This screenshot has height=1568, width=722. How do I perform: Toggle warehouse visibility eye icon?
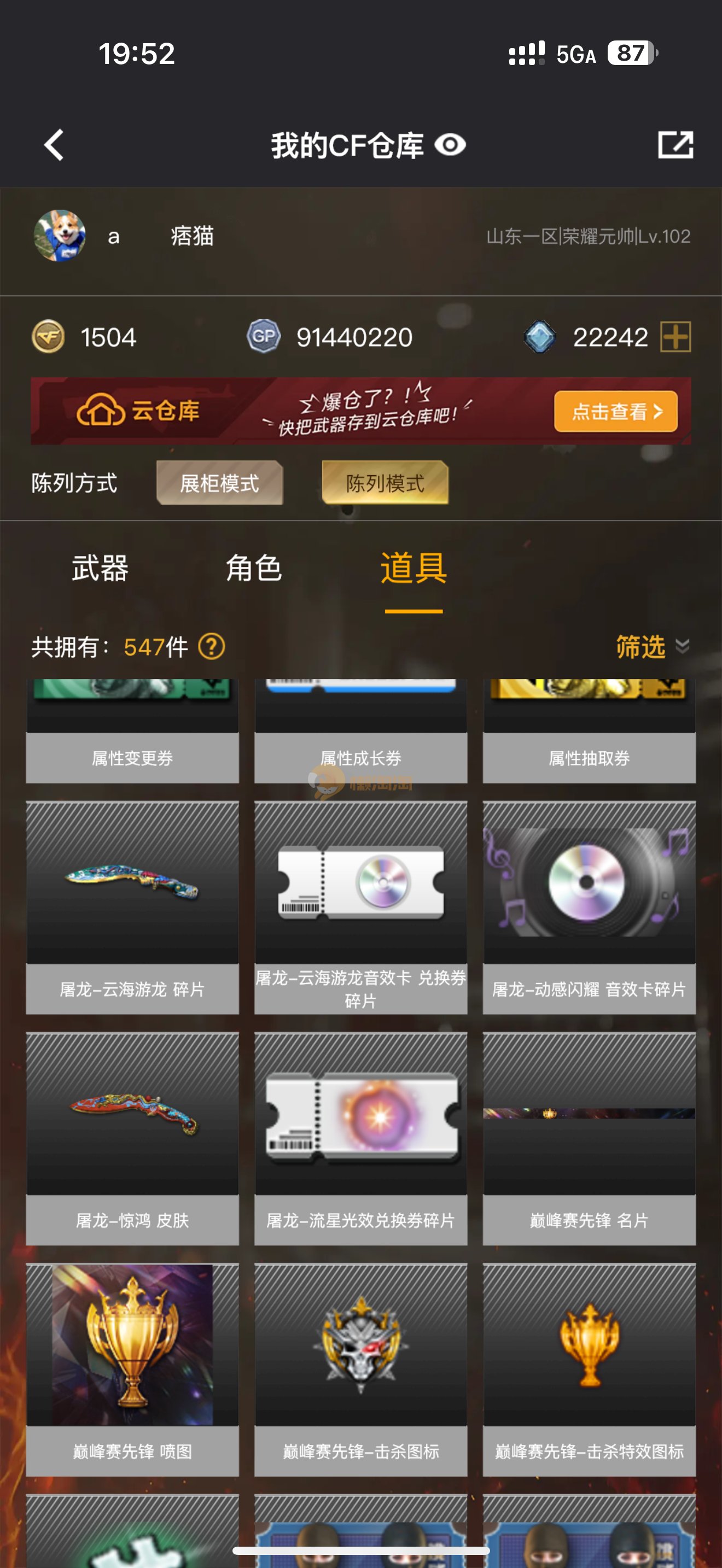[450, 145]
